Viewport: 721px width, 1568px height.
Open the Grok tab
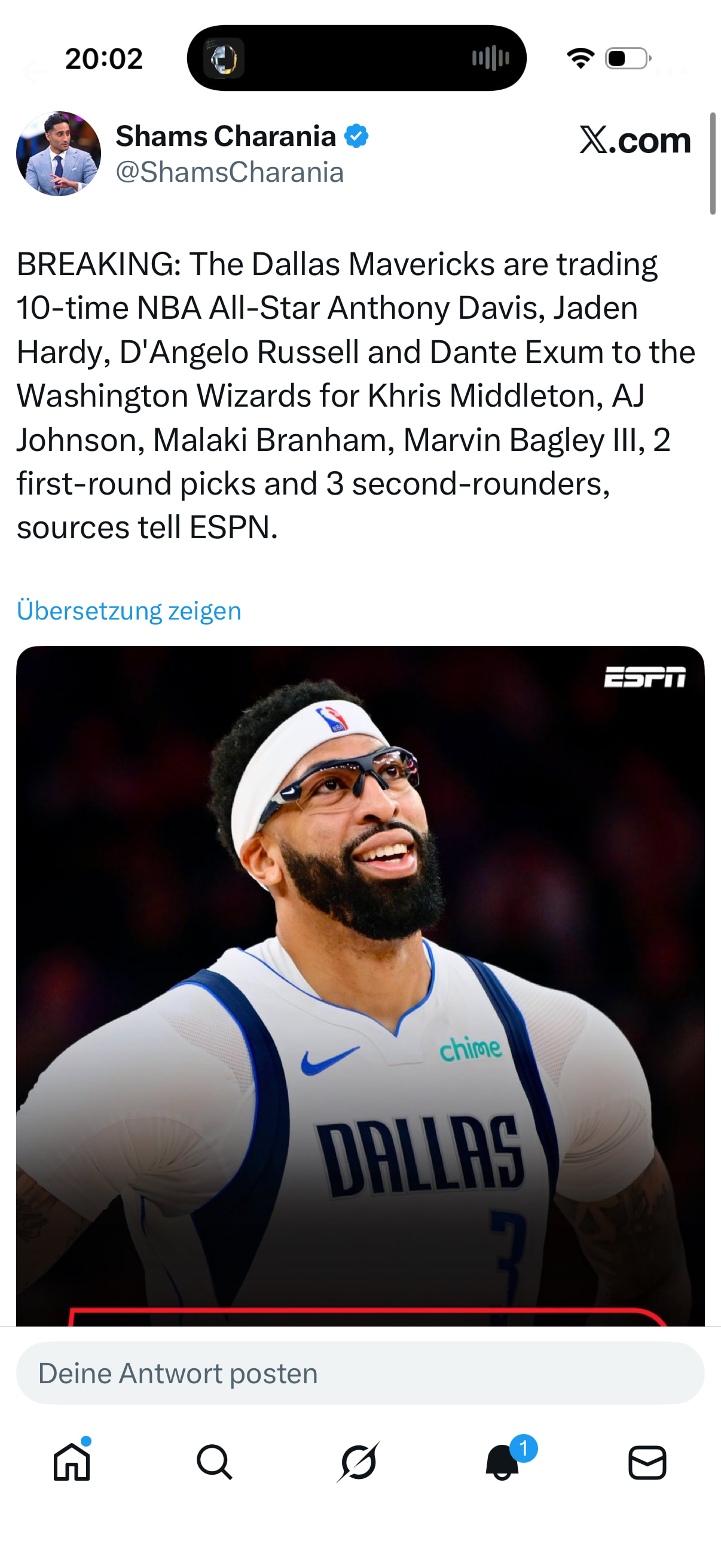pyautogui.click(x=359, y=1462)
